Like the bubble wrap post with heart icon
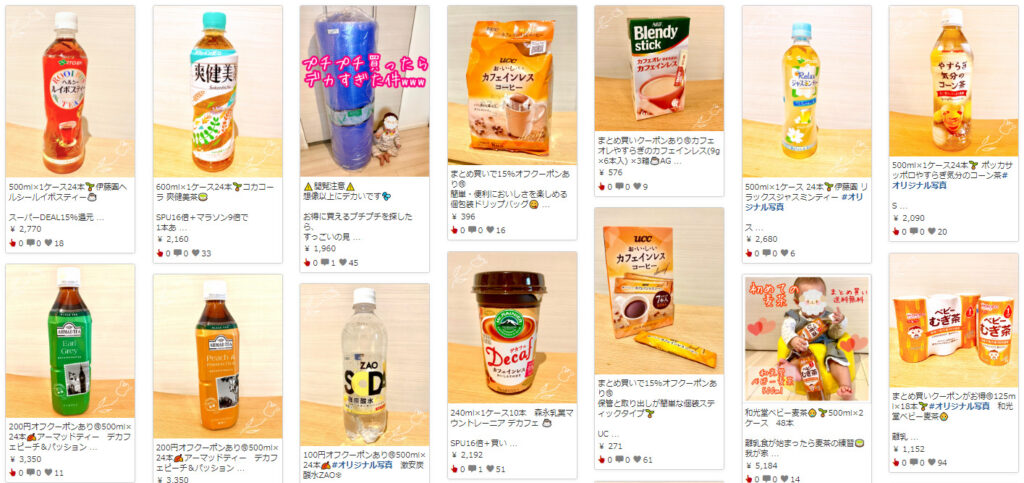The image size is (1024, 483). pos(341,263)
